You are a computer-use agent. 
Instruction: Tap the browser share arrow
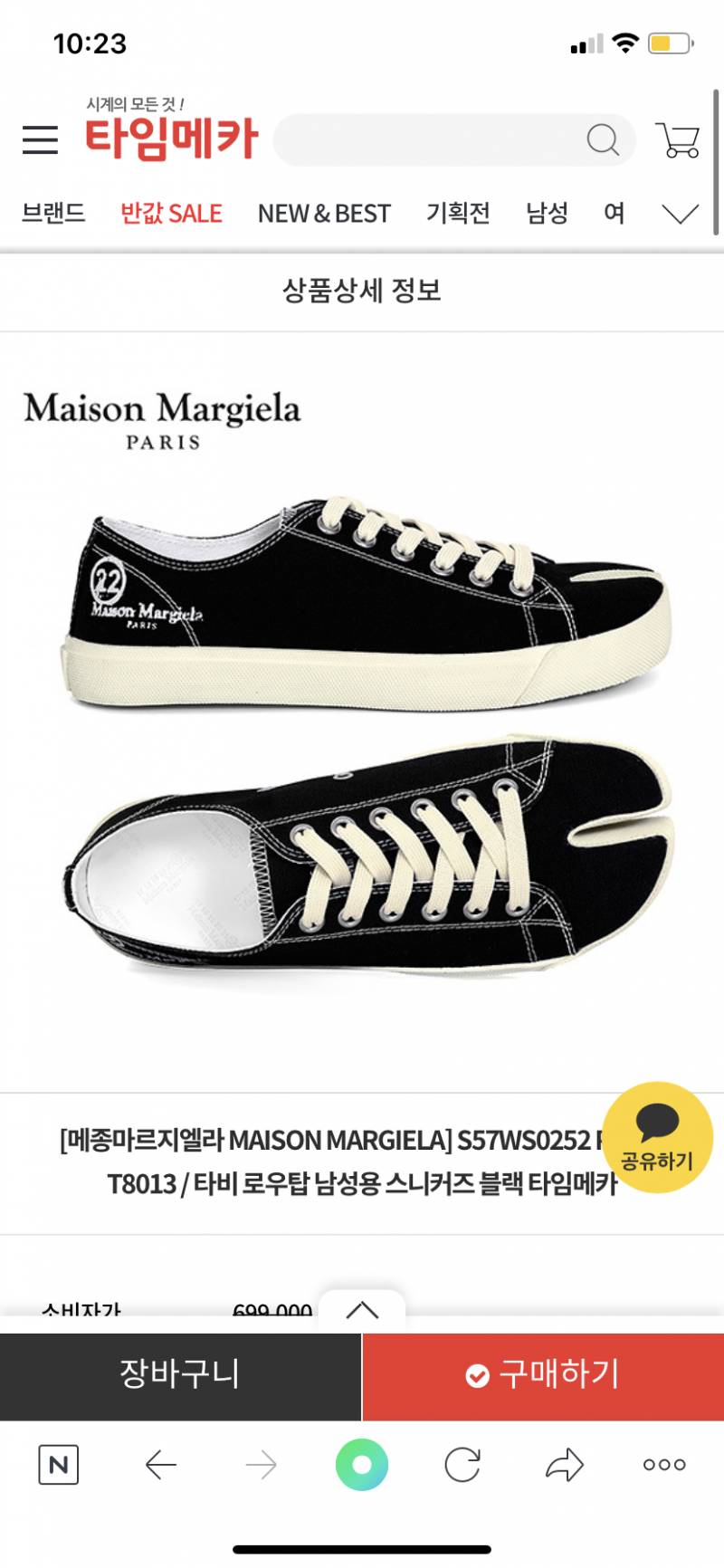(x=565, y=1464)
